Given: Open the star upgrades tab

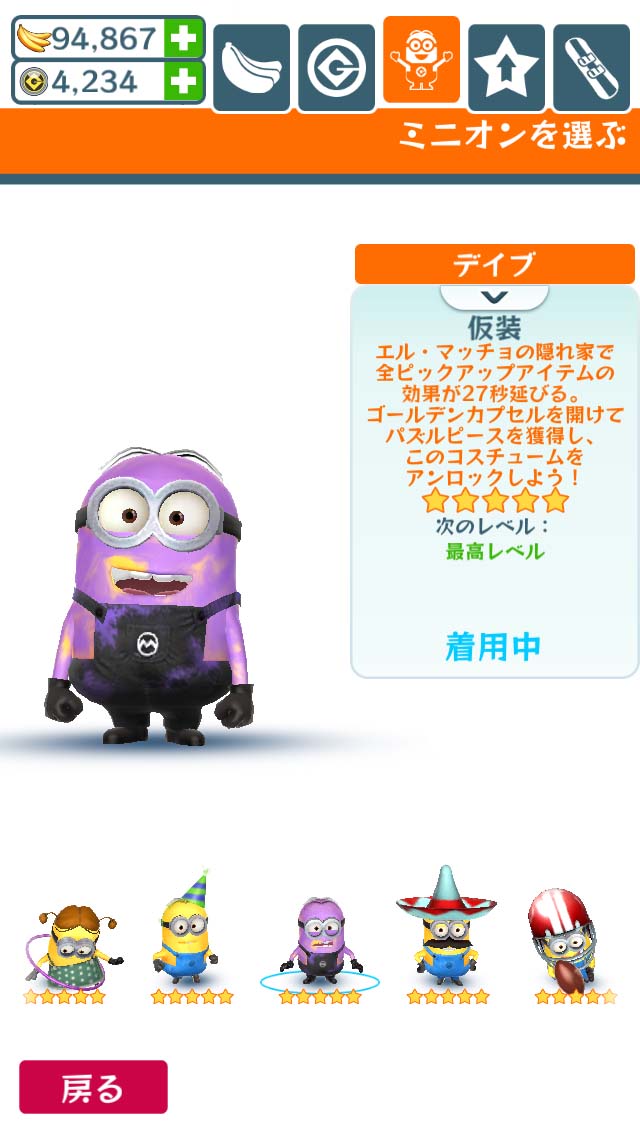Looking at the screenshot, I should click(x=506, y=67).
